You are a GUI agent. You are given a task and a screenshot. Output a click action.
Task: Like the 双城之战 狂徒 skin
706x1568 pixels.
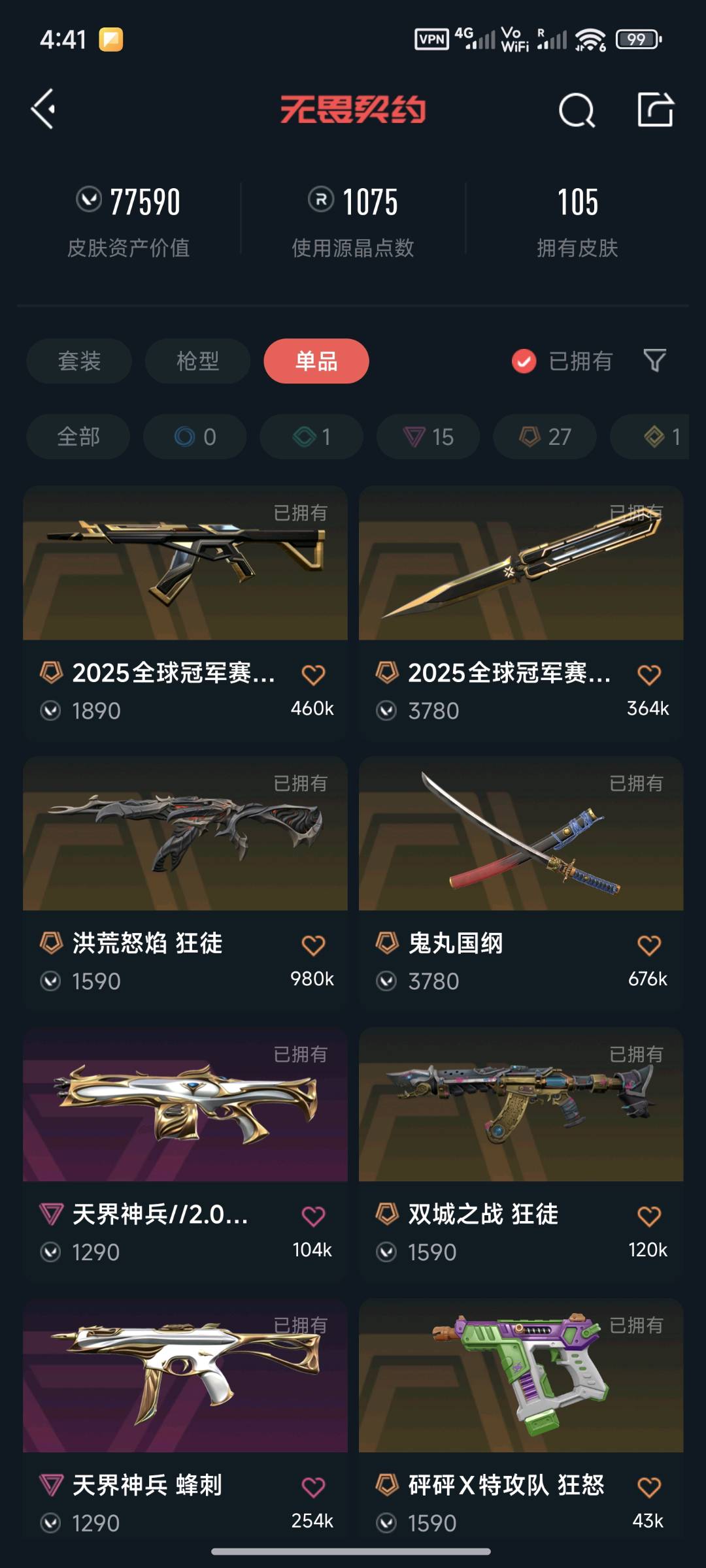coord(648,1217)
